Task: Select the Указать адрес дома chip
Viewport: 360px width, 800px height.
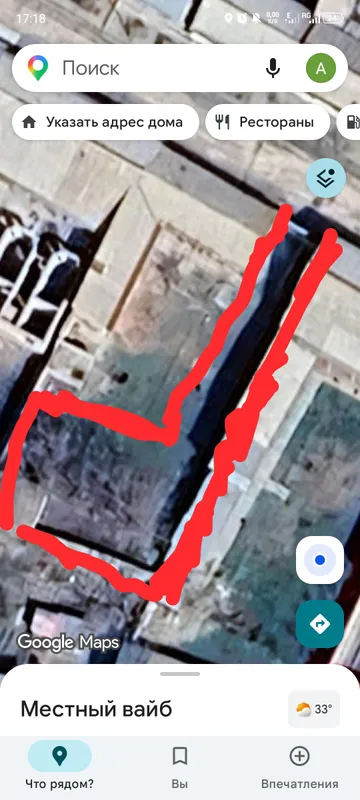Action: coord(105,122)
